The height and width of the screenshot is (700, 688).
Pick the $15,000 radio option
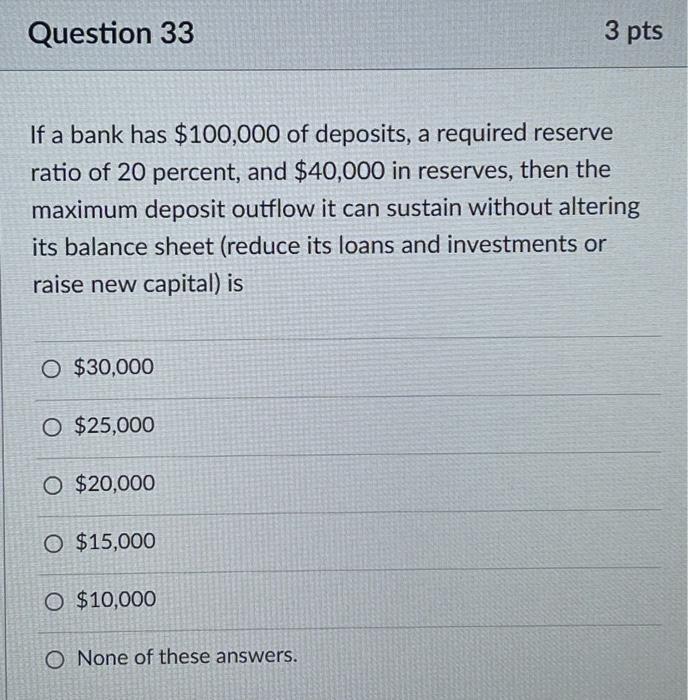coord(54,542)
